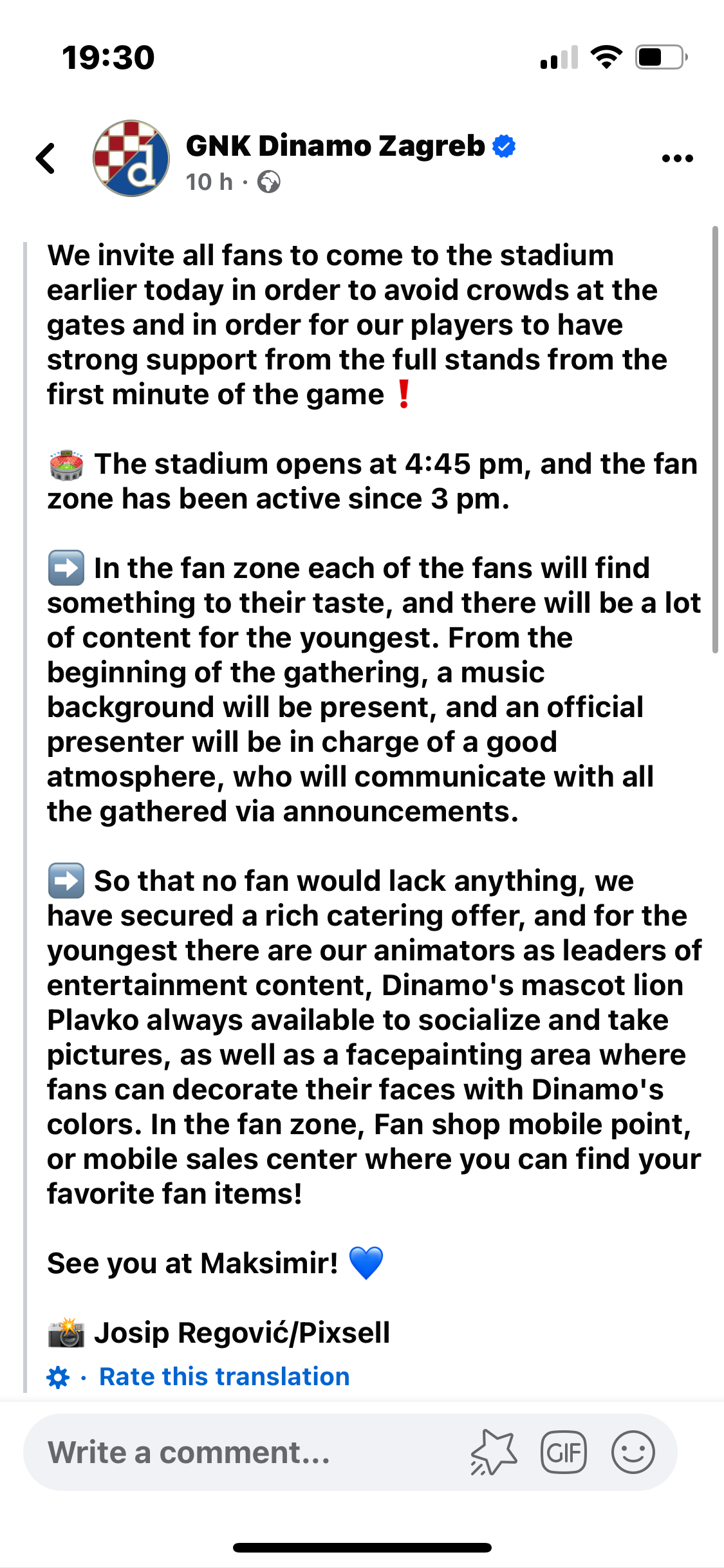This screenshot has height=1568, width=724.
Task: Go back using the top-left arrow
Action: click(x=46, y=158)
